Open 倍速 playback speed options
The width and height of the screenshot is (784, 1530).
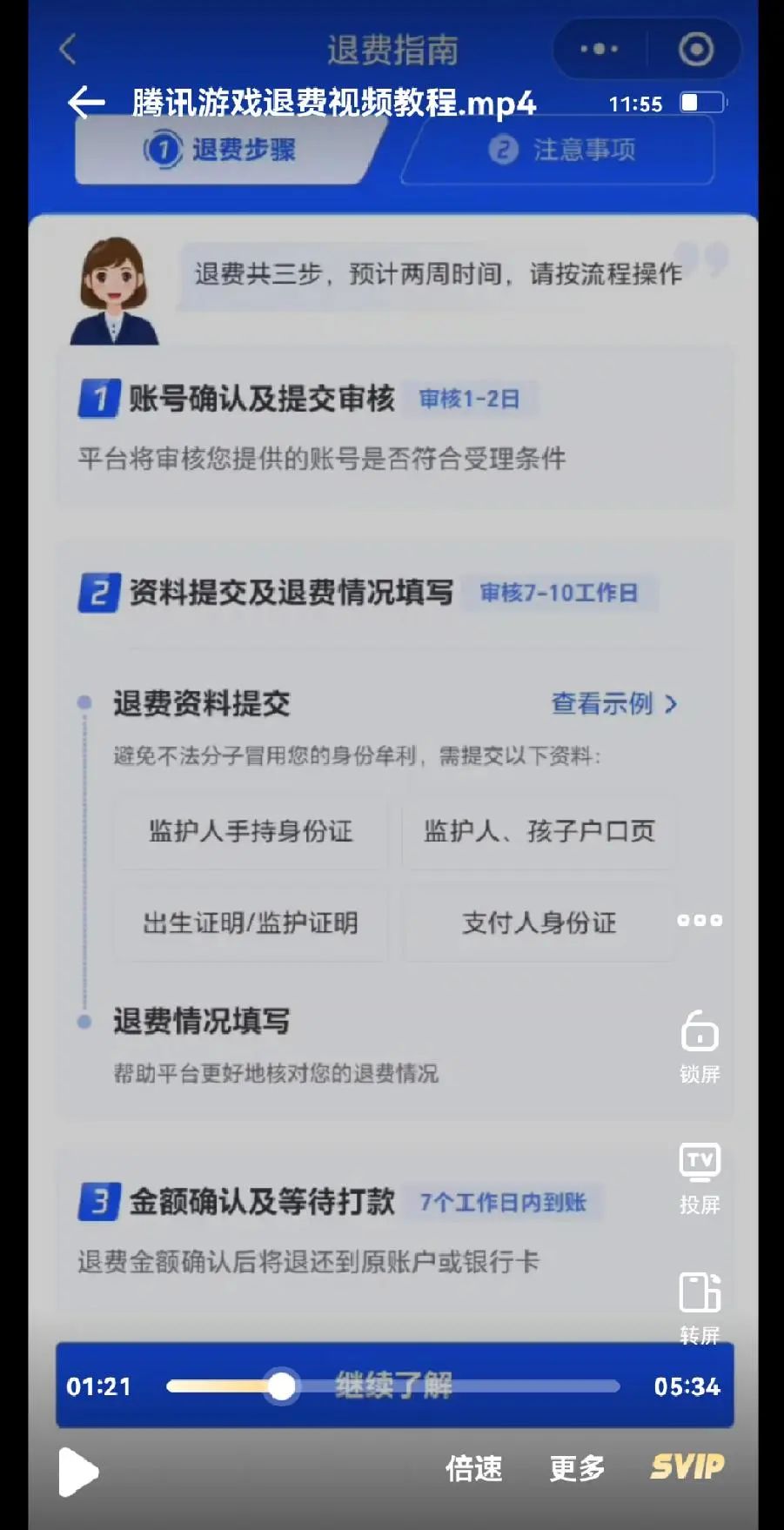474,1468
